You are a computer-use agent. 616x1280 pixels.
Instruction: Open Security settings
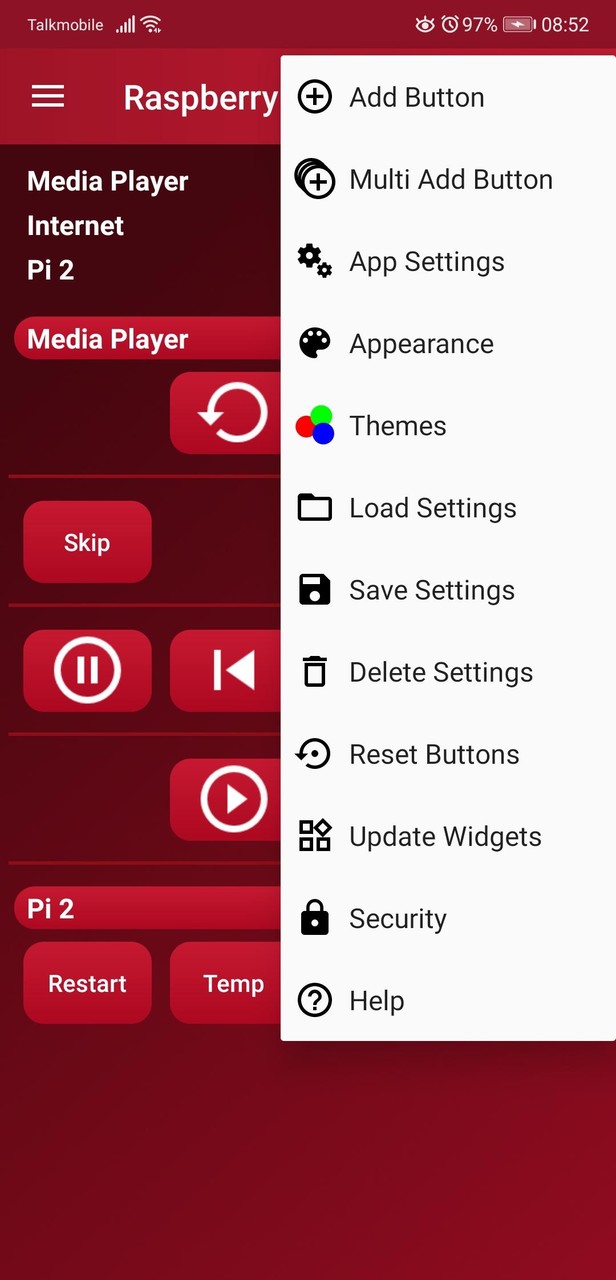[448, 917]
